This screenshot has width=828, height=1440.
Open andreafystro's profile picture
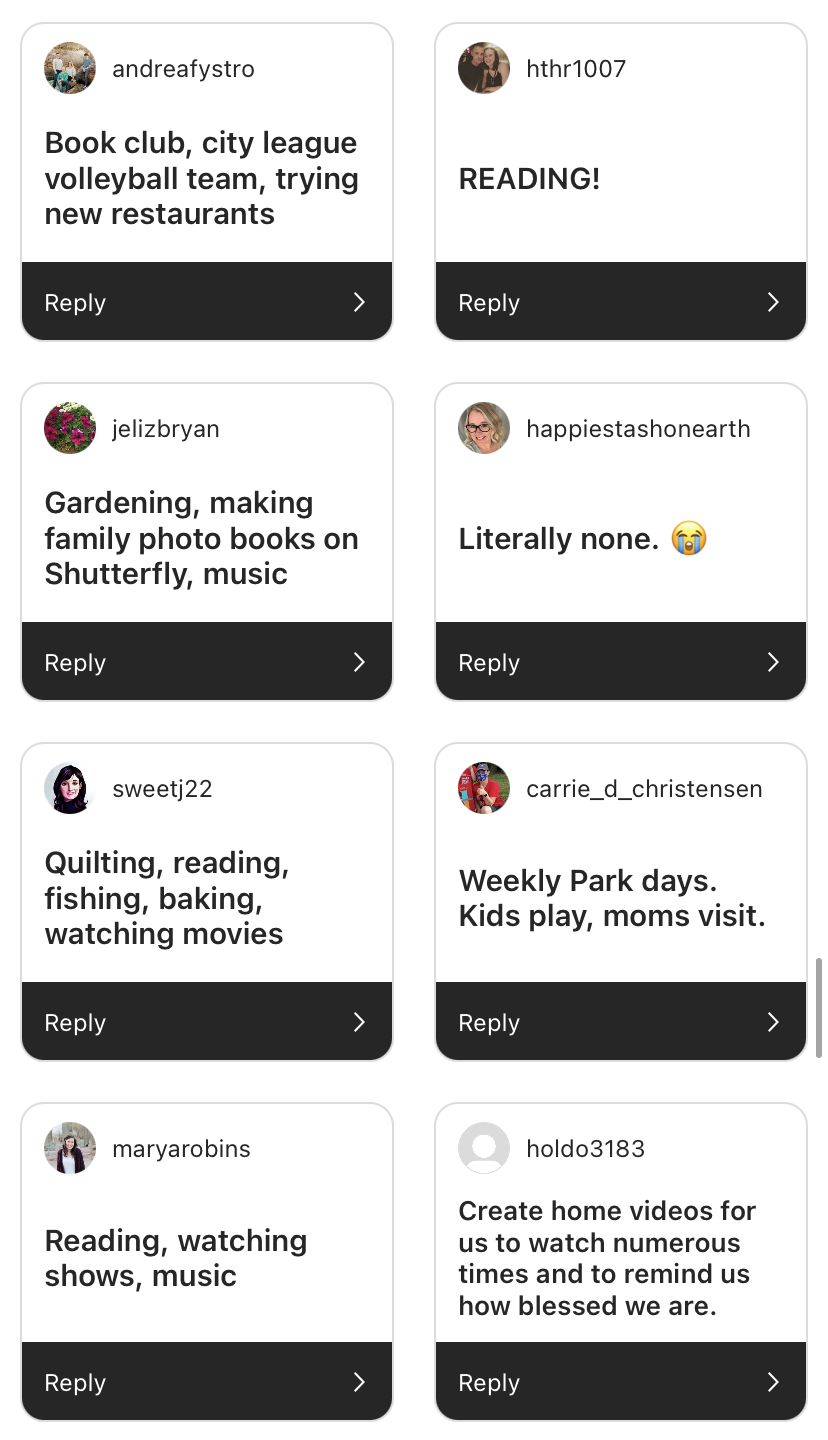(70, 68)
